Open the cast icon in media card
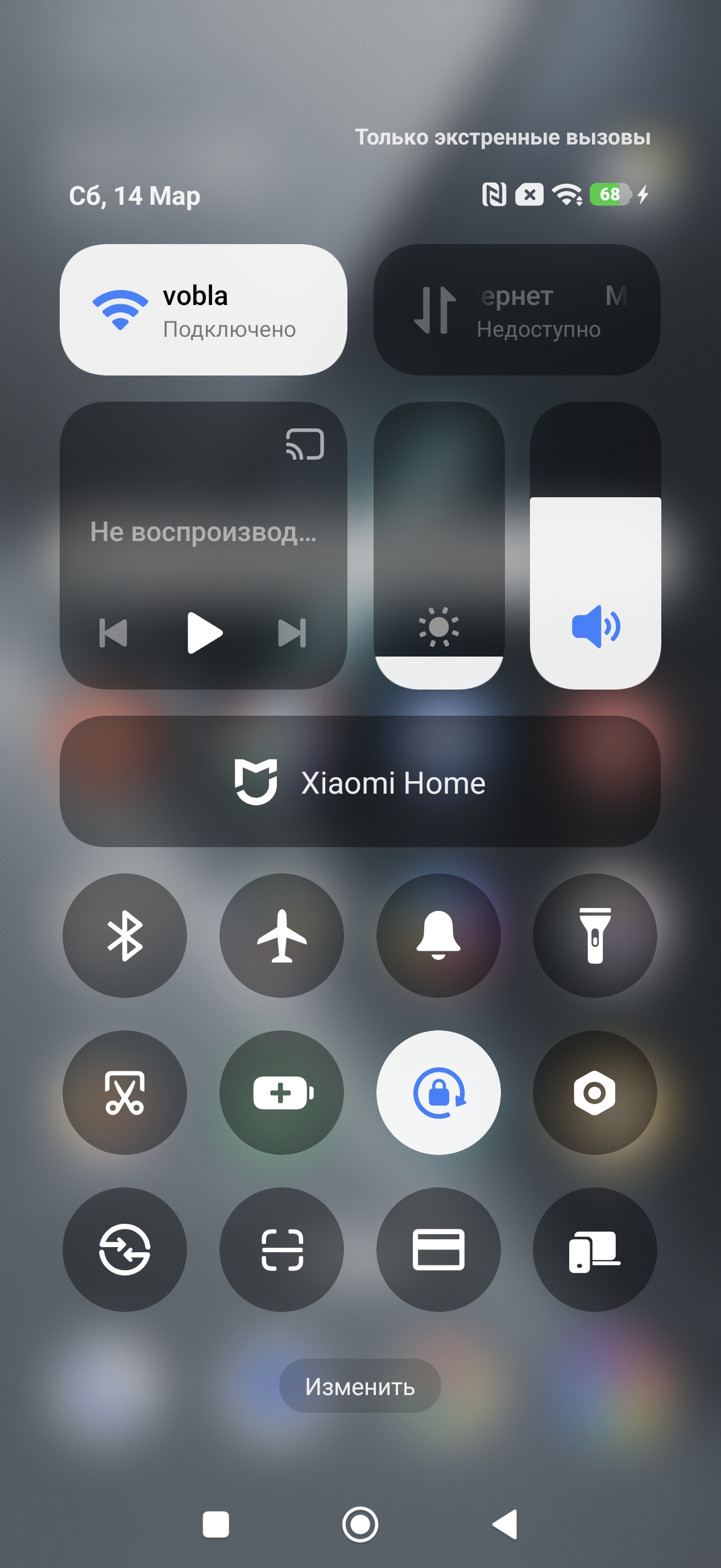The width and height of the screenshot is (721, 1568). [x=305, y=444]
